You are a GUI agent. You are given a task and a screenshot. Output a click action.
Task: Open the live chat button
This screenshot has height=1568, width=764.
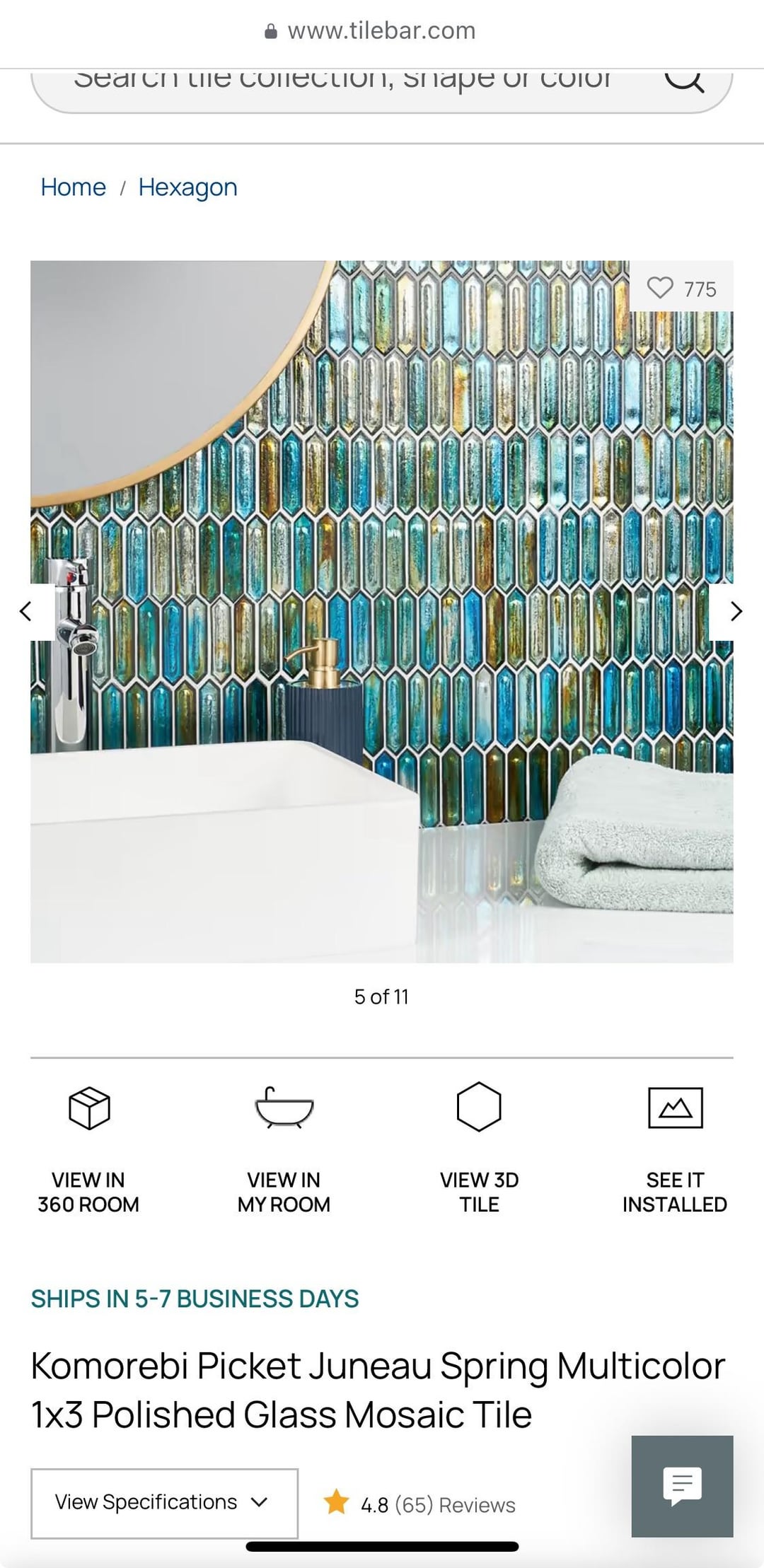[x=682, y=1486]
